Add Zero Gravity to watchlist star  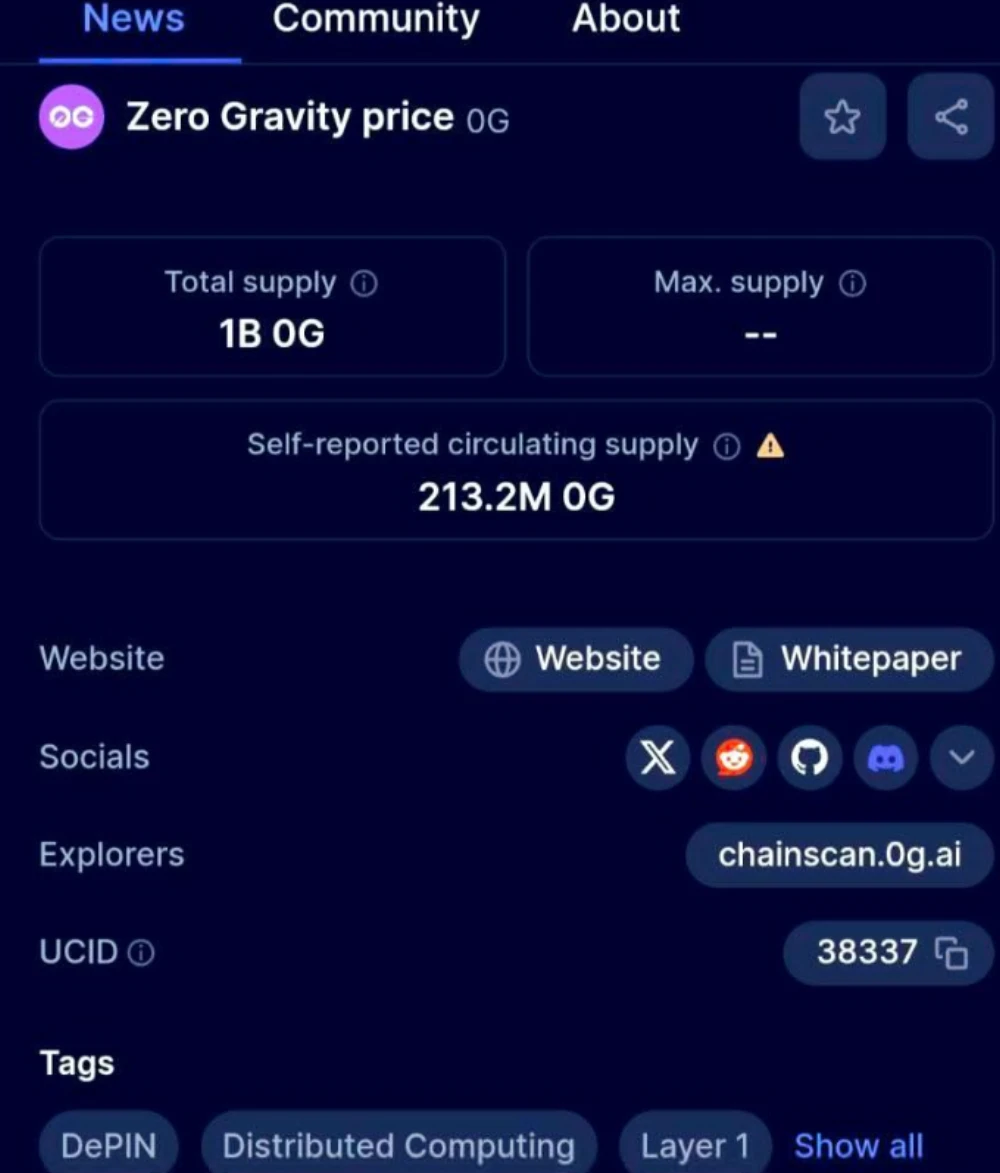[x=842, y=117]
